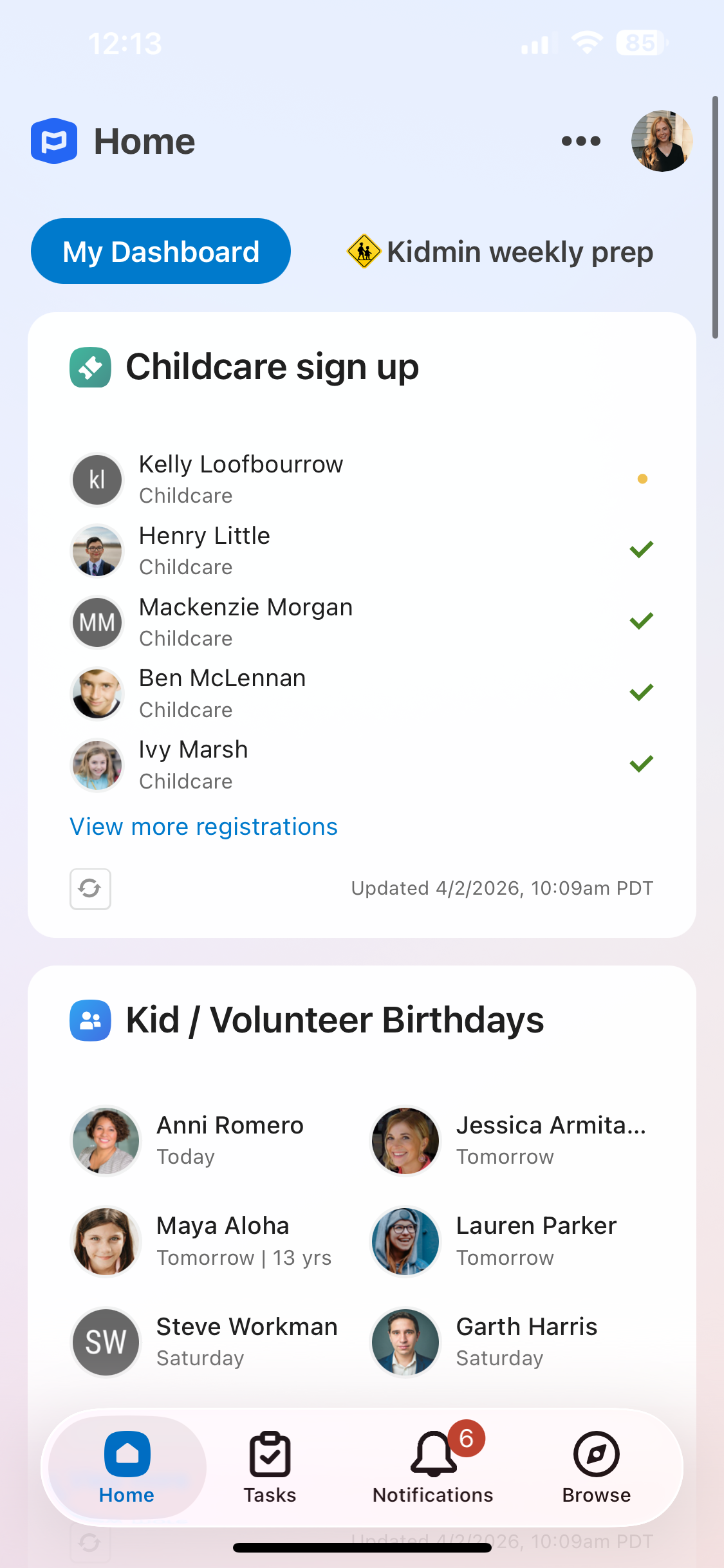This screenshot has width=724, height=1568.
Task: Refresh the Childcare sign up card
Action: [x=90, y=889]
